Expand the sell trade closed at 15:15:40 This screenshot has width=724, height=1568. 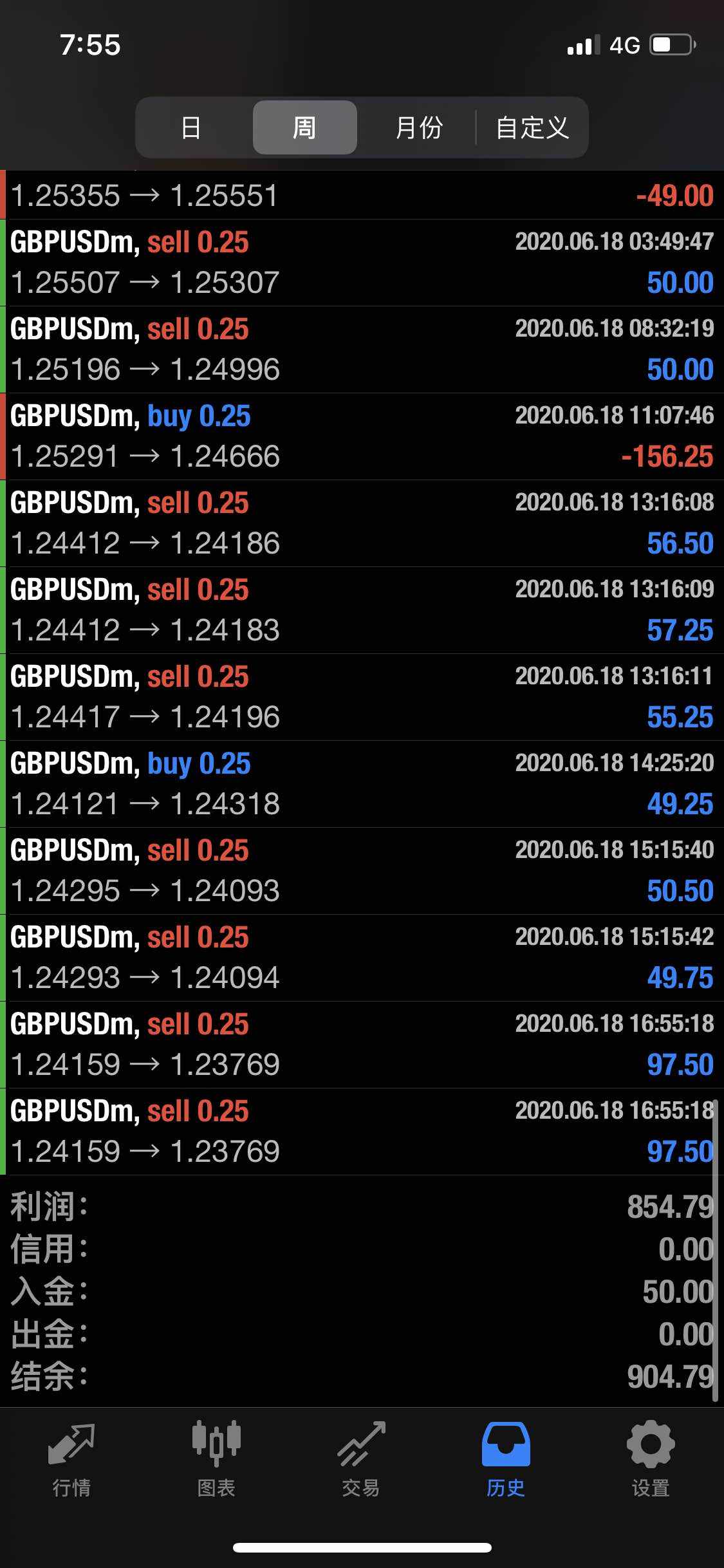(x=362, y=871)
